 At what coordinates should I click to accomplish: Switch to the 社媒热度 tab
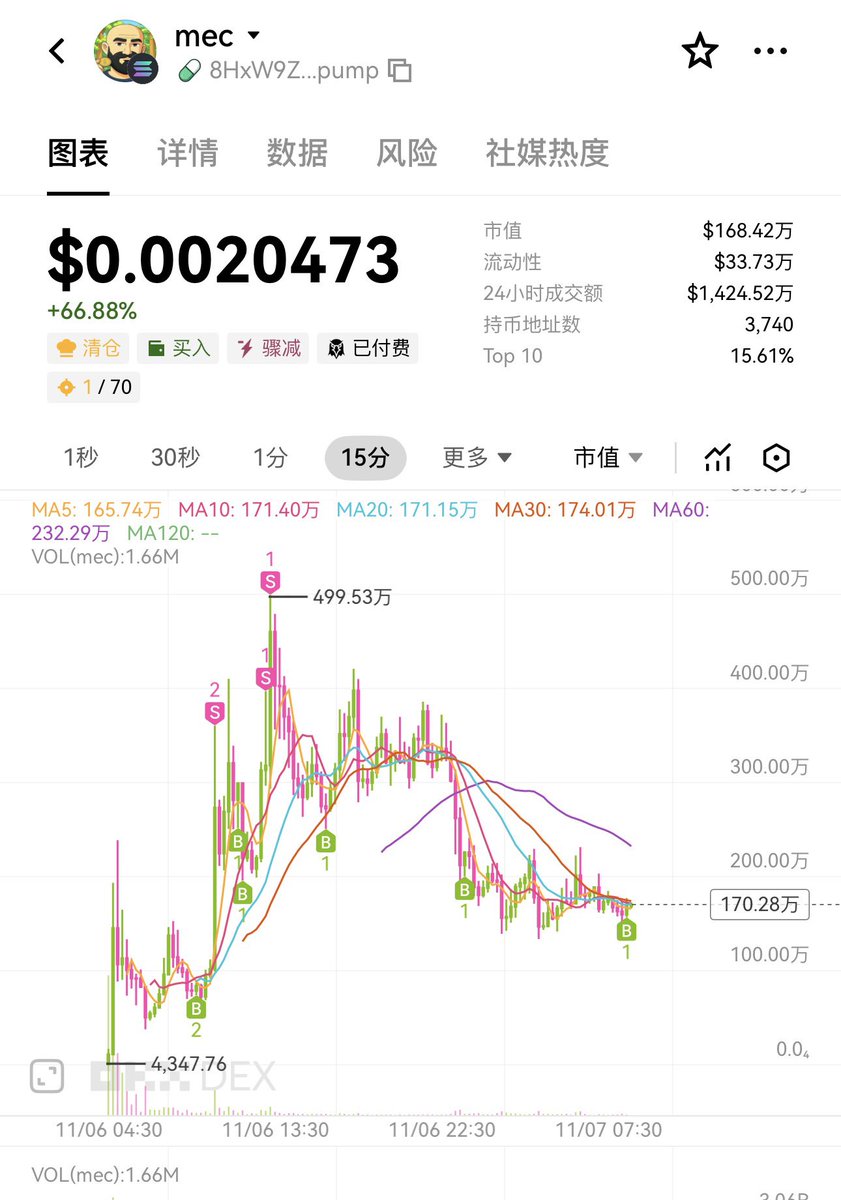tap(547, 153)
